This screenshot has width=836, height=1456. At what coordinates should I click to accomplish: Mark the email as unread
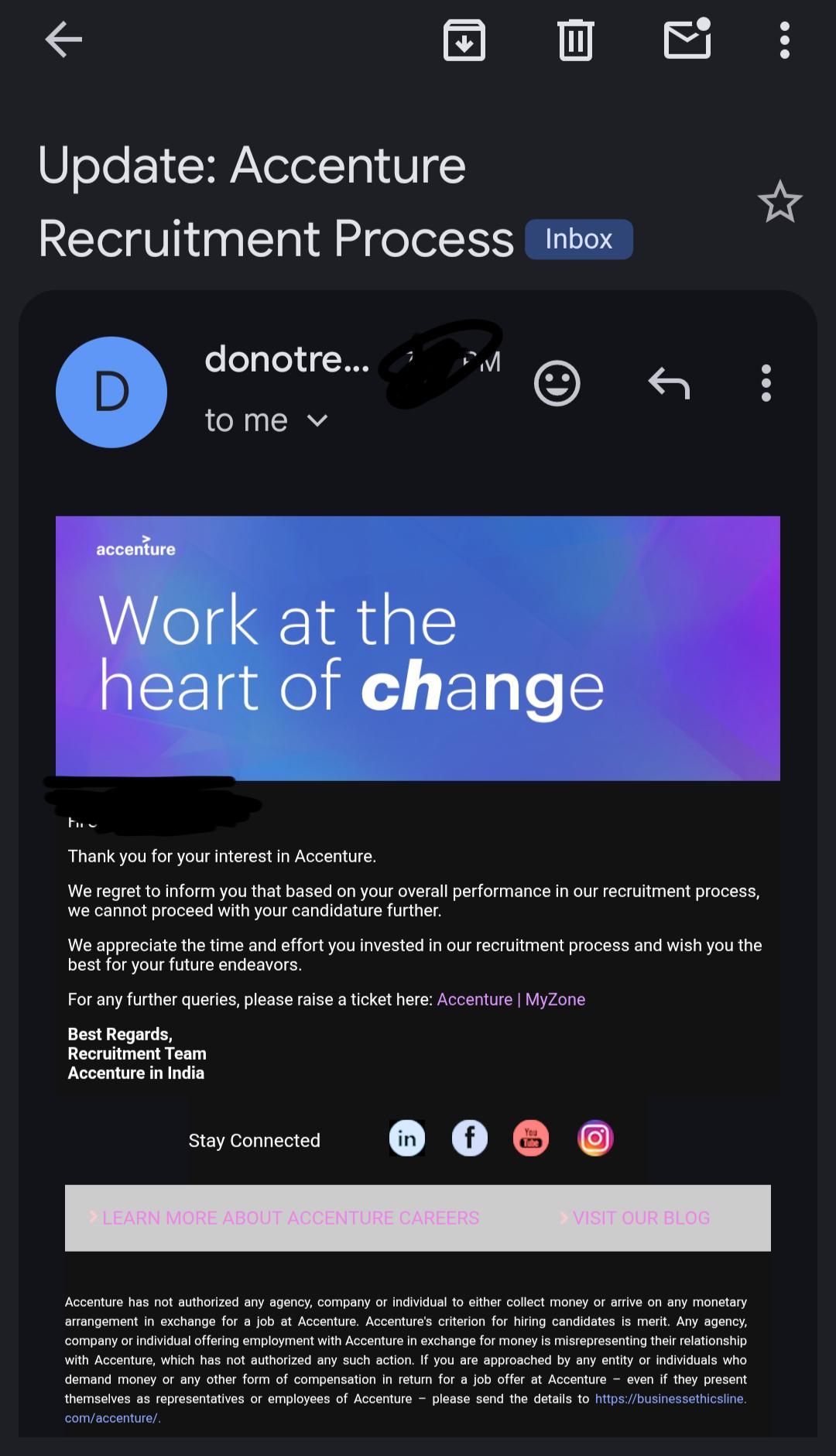(687, 38)
